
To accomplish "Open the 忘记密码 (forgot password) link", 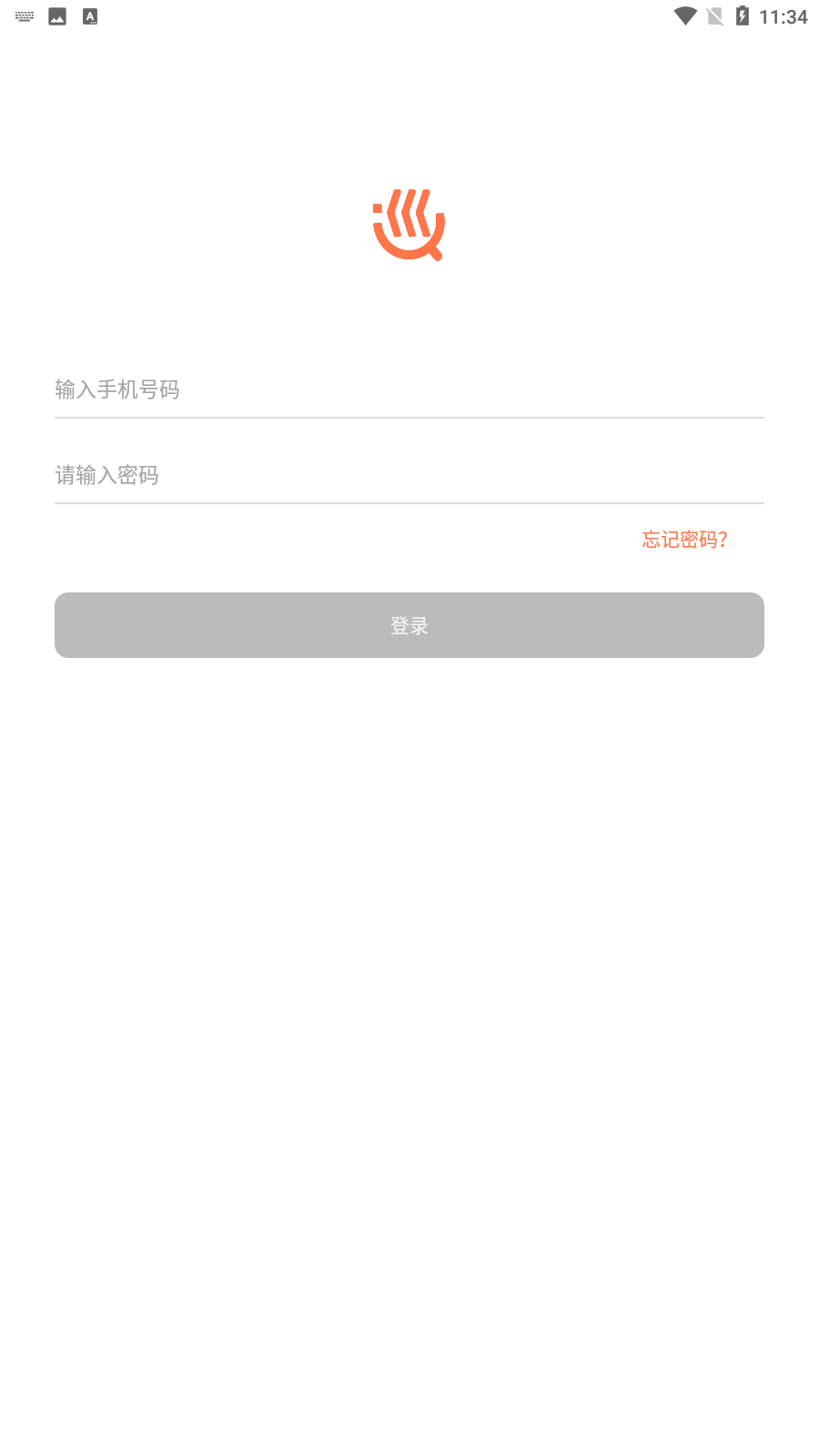I will 683,540.
